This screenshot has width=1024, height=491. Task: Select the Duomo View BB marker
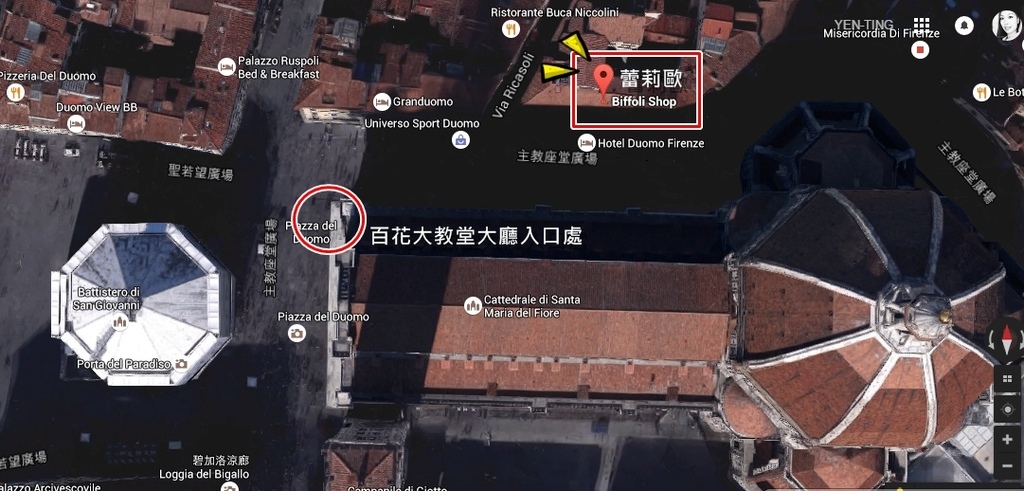pyautogui.click(x=76, y=123)
